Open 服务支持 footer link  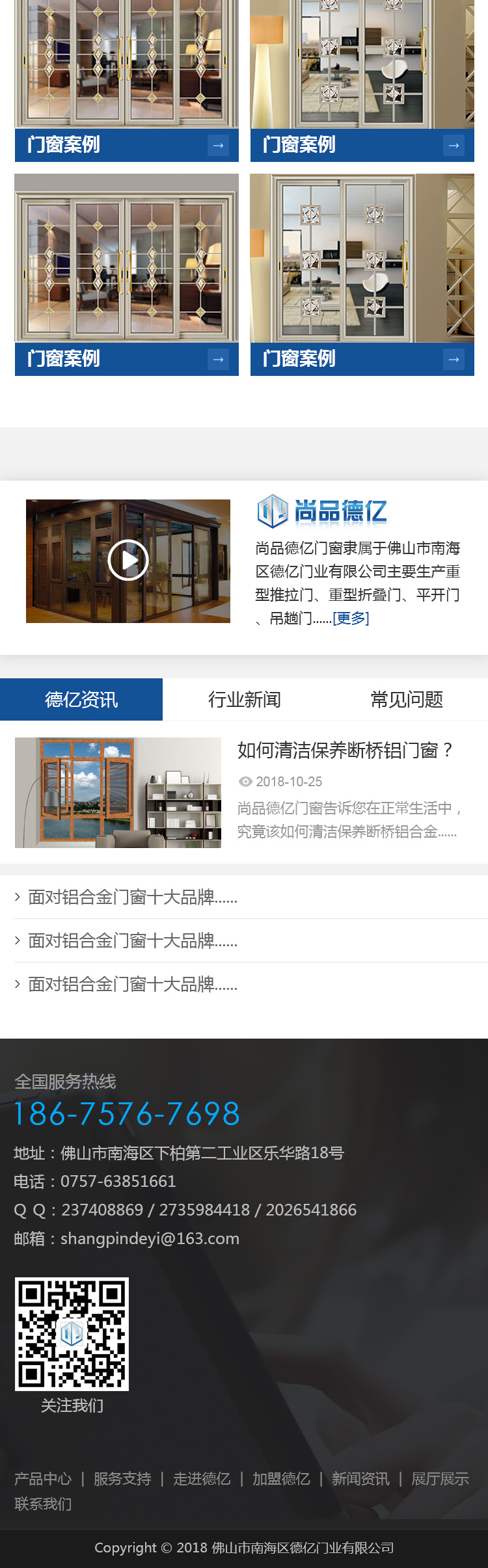pyautogui.click(x=122, y=1479)
